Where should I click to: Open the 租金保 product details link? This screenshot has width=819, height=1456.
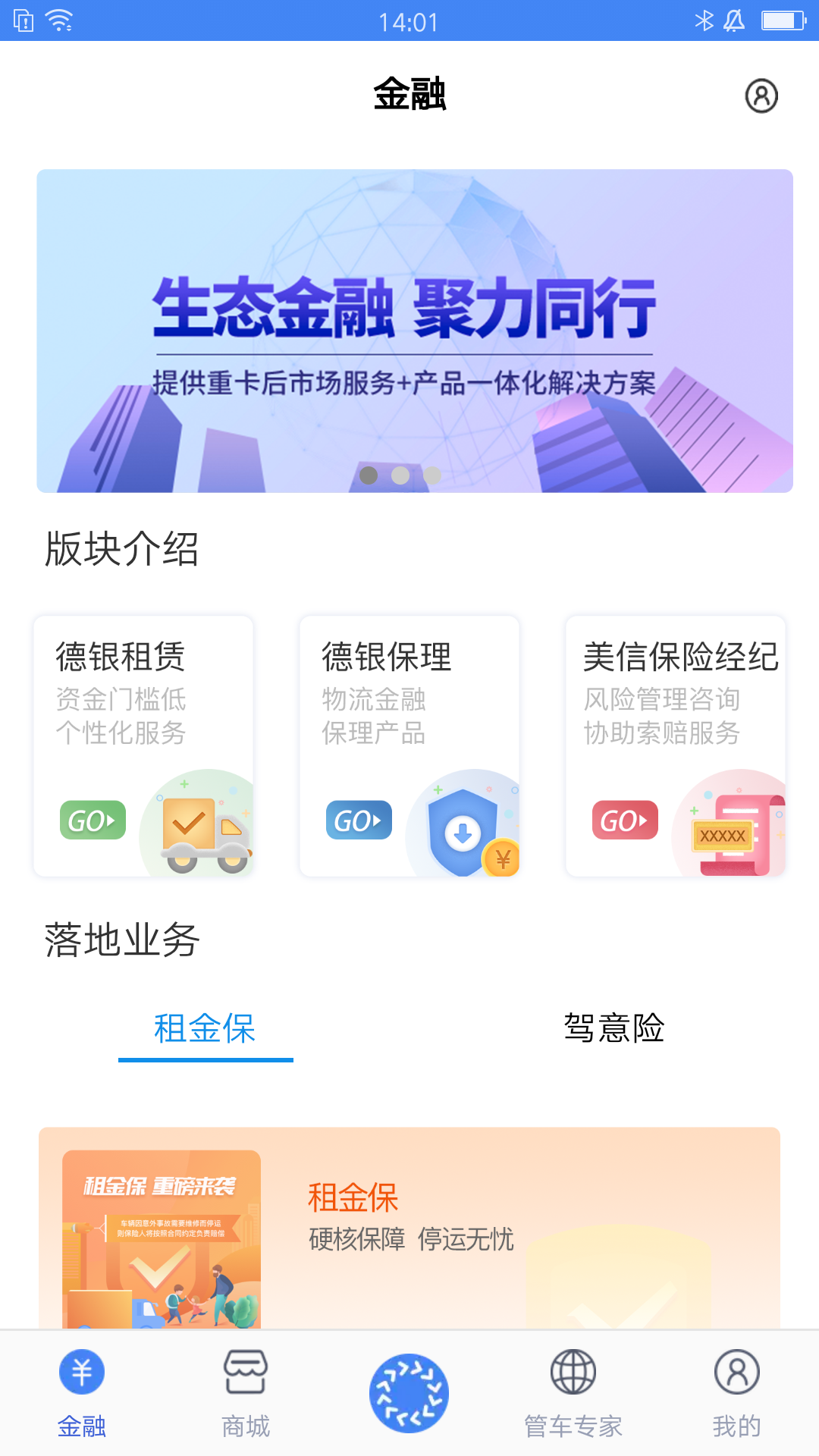click(353, 1197)
